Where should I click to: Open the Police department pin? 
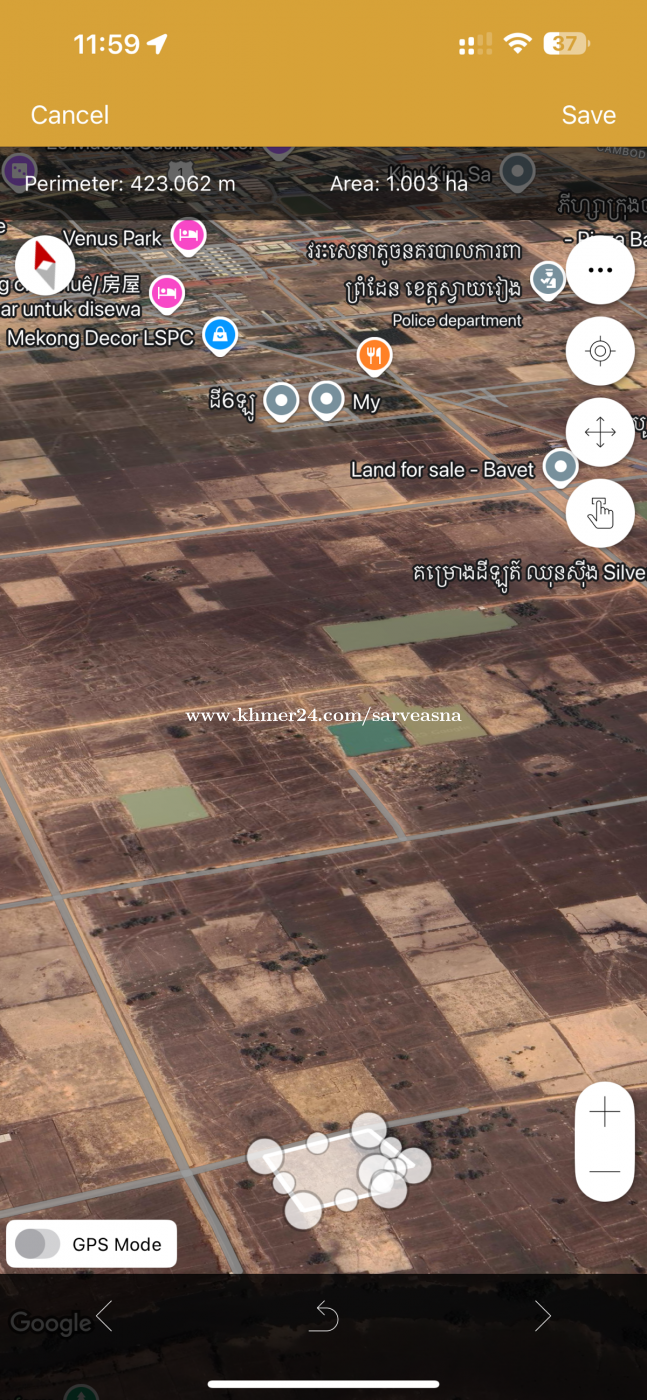(548, 280)
